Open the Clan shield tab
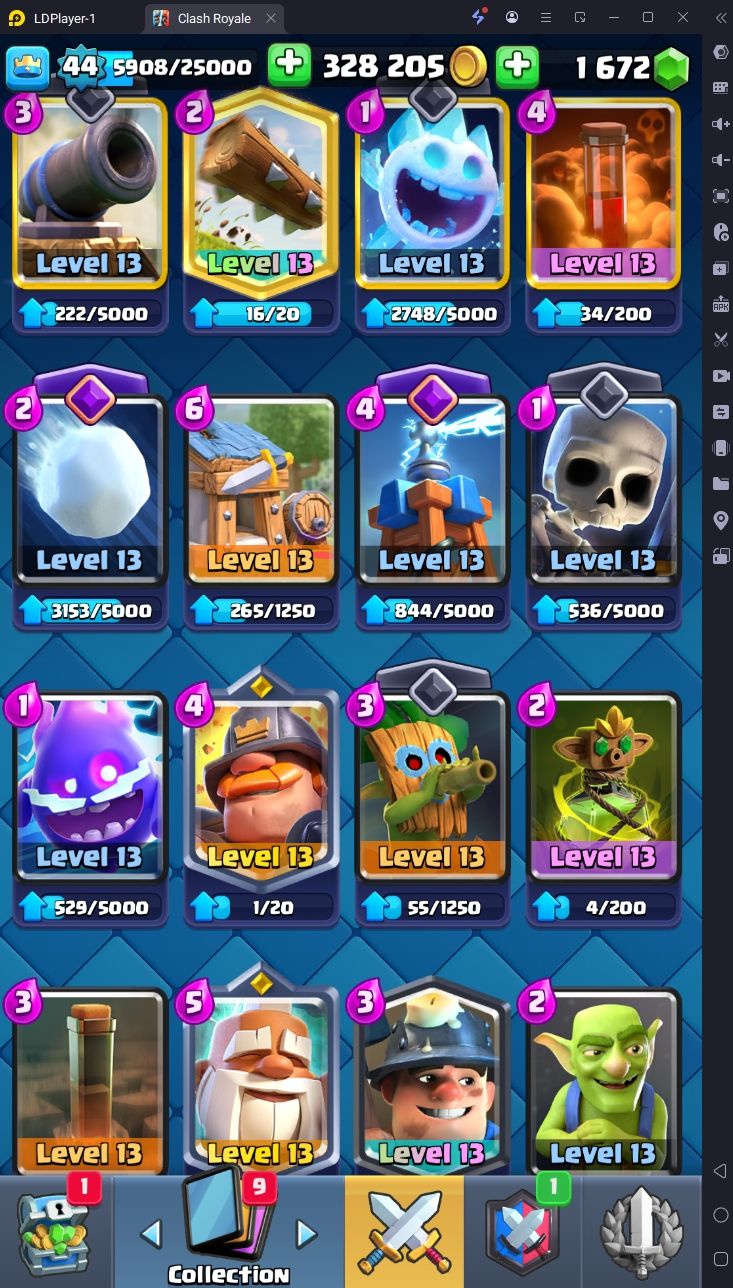This screenshot has height=1288, width=733. click(521, 1232)
